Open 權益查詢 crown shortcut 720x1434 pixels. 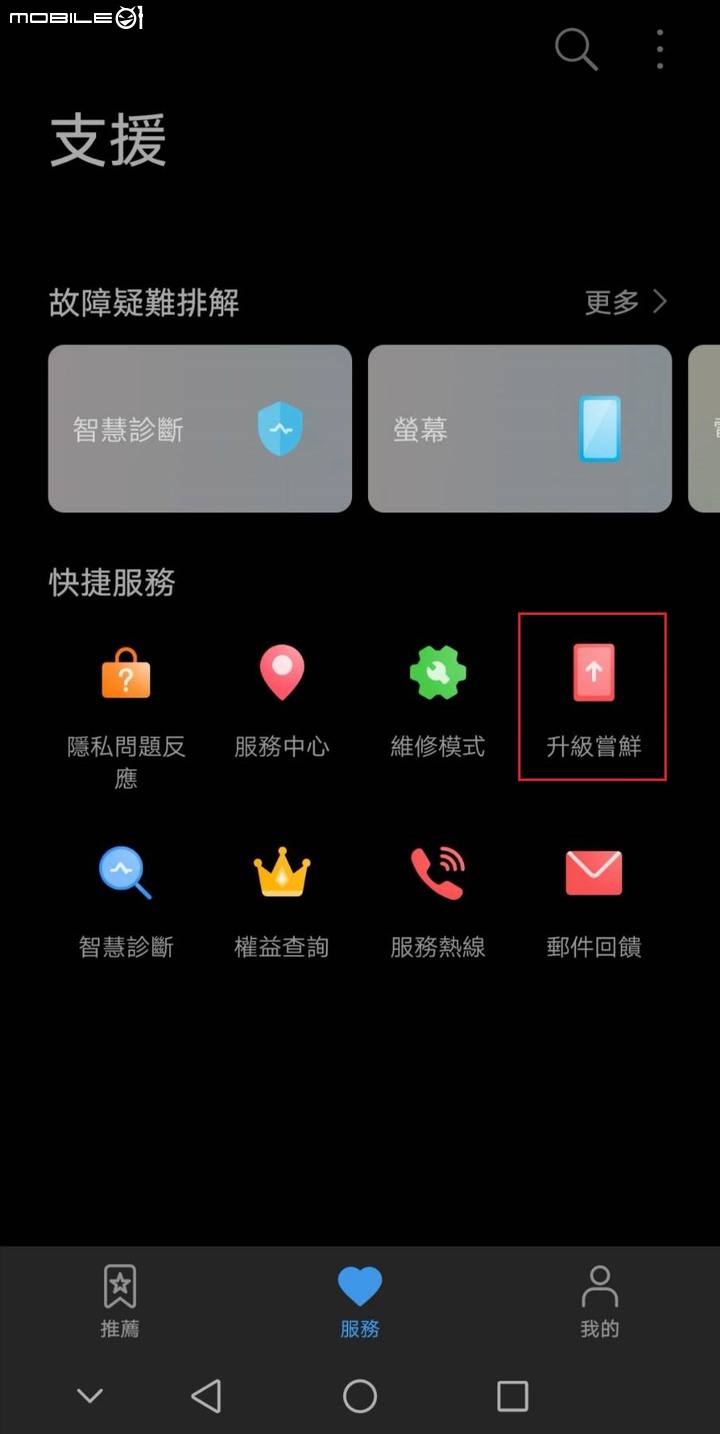tap(282, 900)
